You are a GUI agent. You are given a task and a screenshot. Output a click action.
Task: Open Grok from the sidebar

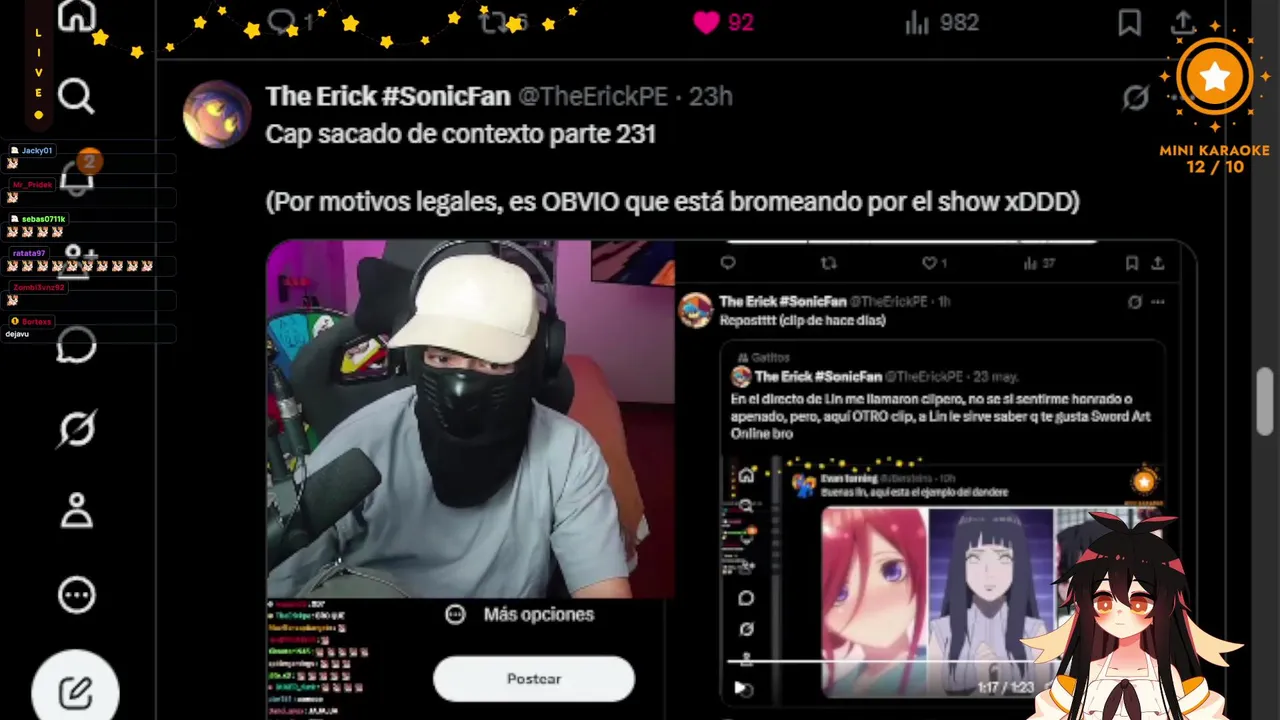click(x=76, y=429)
